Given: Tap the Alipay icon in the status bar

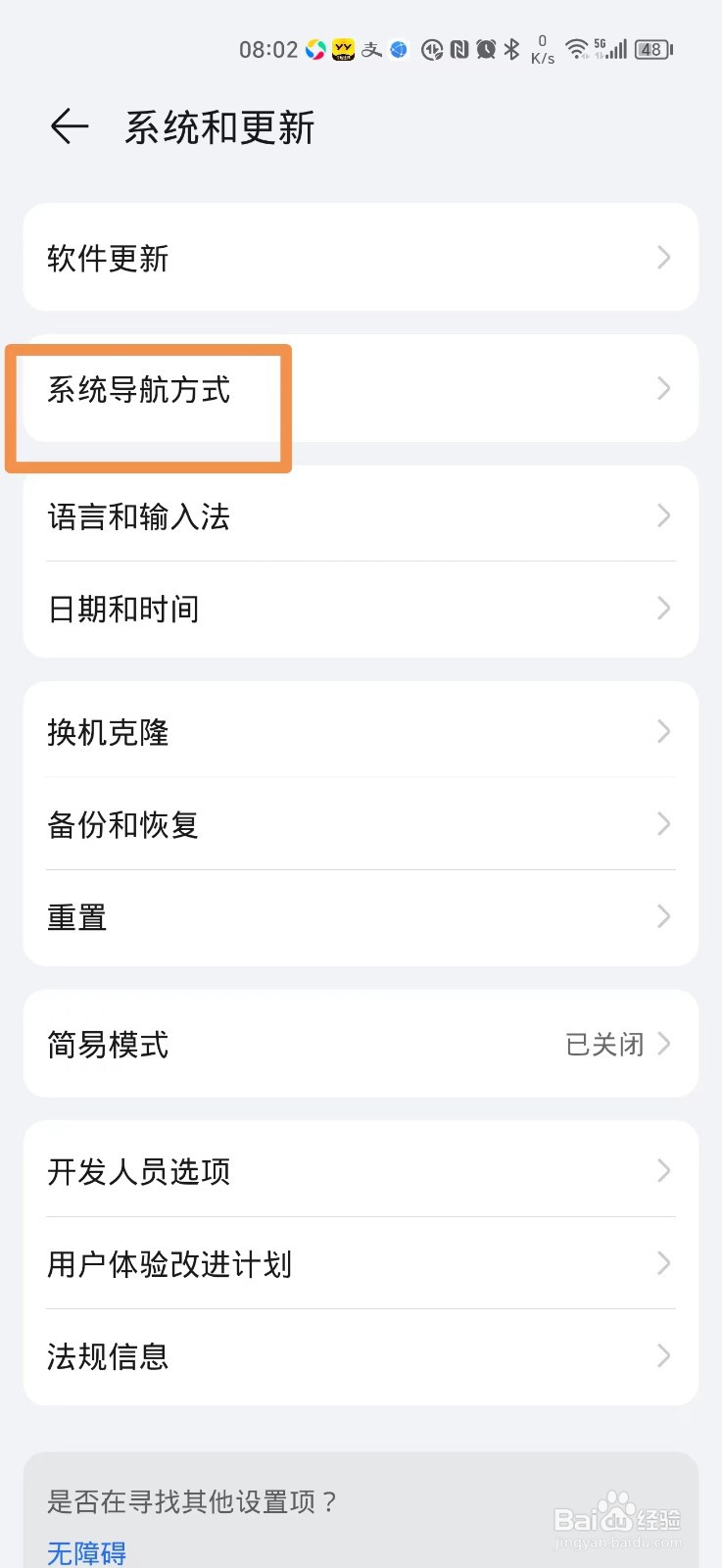Looking at the screenshot, I should (x=370, y=47).
